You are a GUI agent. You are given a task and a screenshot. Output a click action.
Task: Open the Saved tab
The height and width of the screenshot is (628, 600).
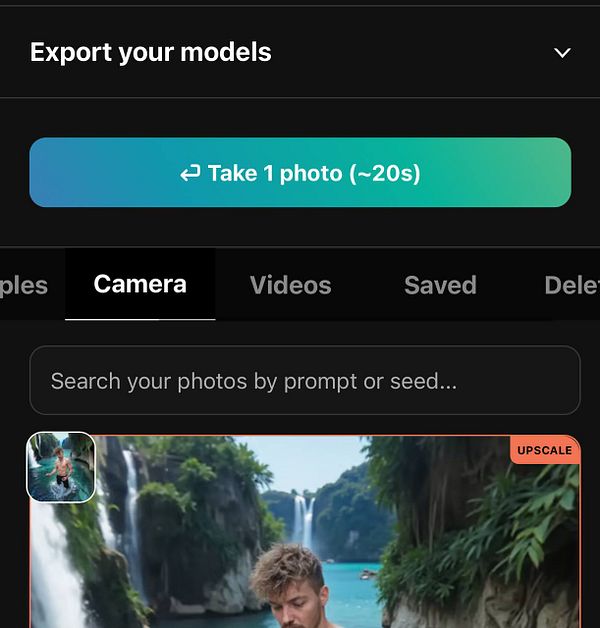440,285
